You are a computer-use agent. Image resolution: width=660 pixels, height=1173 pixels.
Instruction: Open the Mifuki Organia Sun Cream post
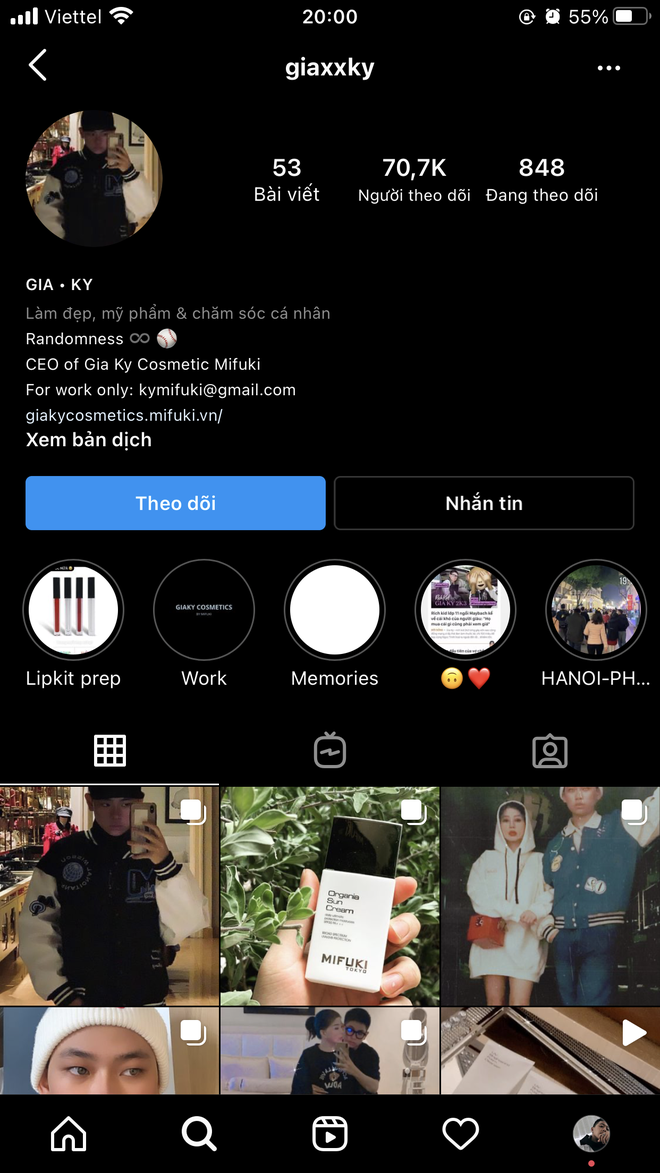click(x=330, y=896)
